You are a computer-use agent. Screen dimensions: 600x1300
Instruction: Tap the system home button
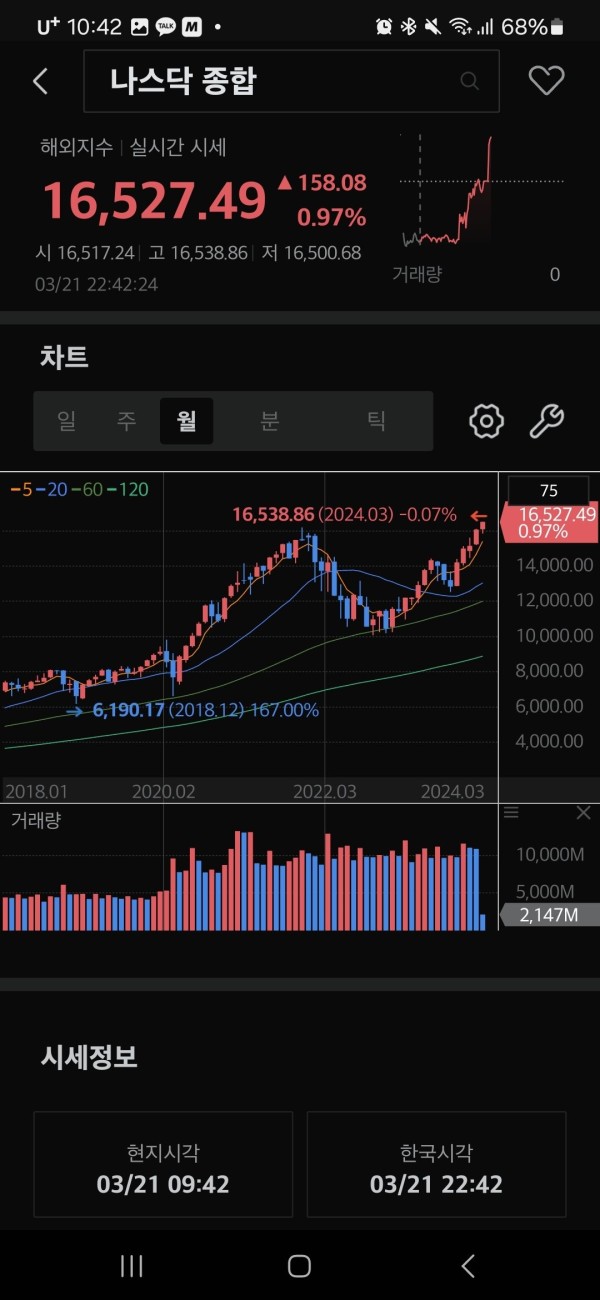[299, 1266]
